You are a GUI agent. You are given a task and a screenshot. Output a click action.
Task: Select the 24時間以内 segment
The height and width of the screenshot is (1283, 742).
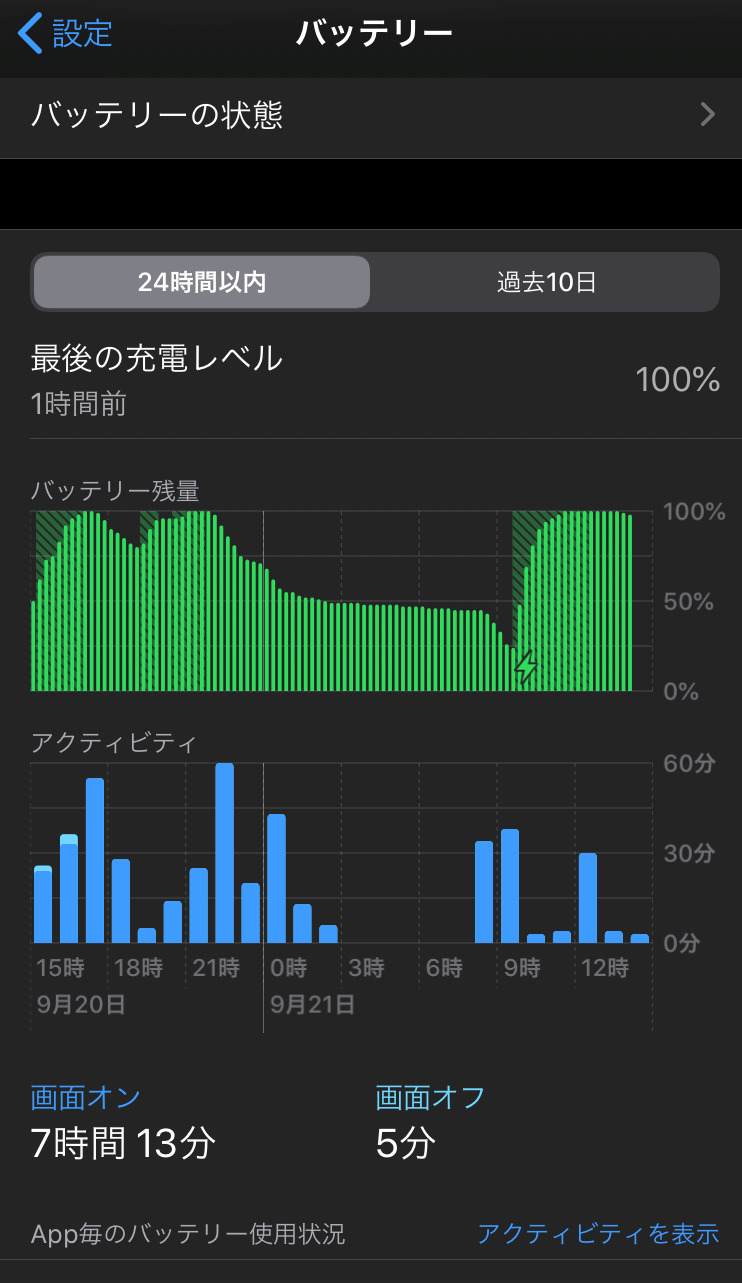[x=202, y=283]
